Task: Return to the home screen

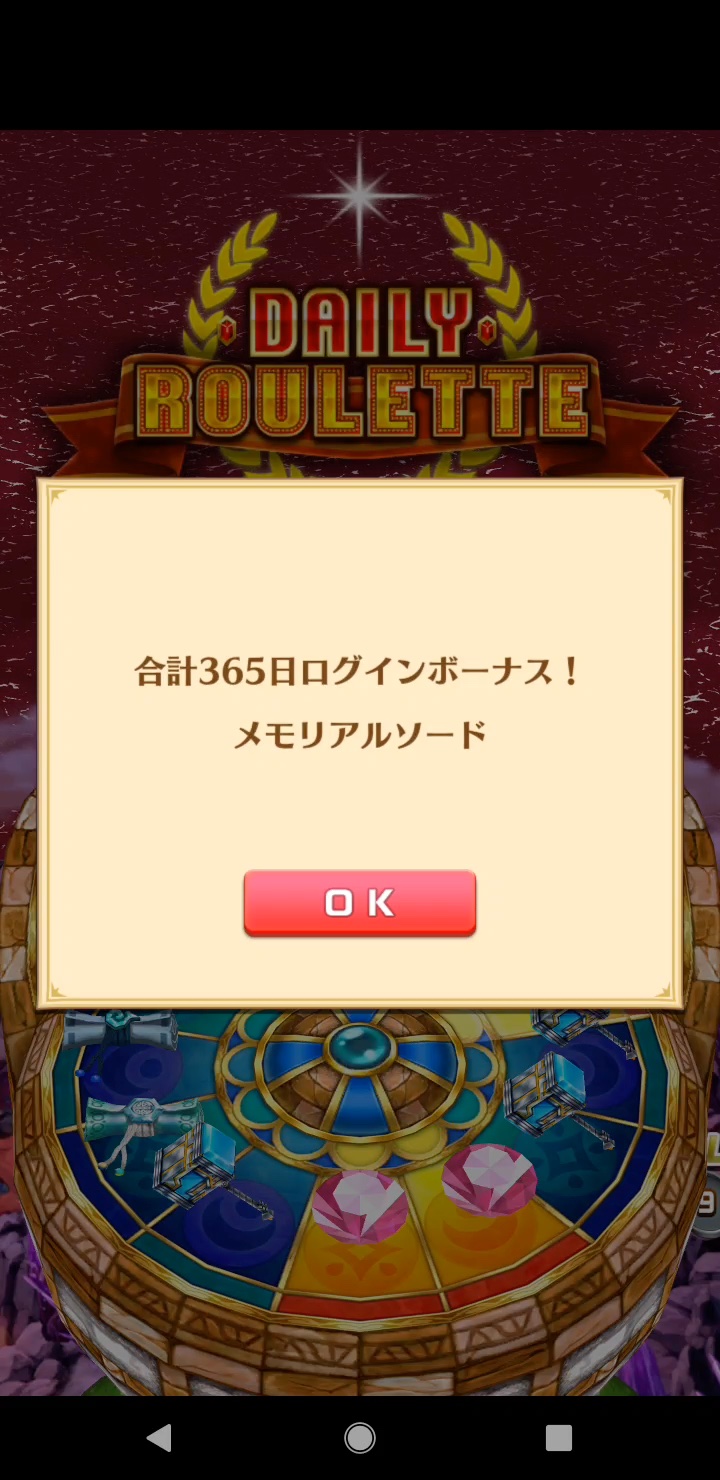Action: (x=360, y=1438)
